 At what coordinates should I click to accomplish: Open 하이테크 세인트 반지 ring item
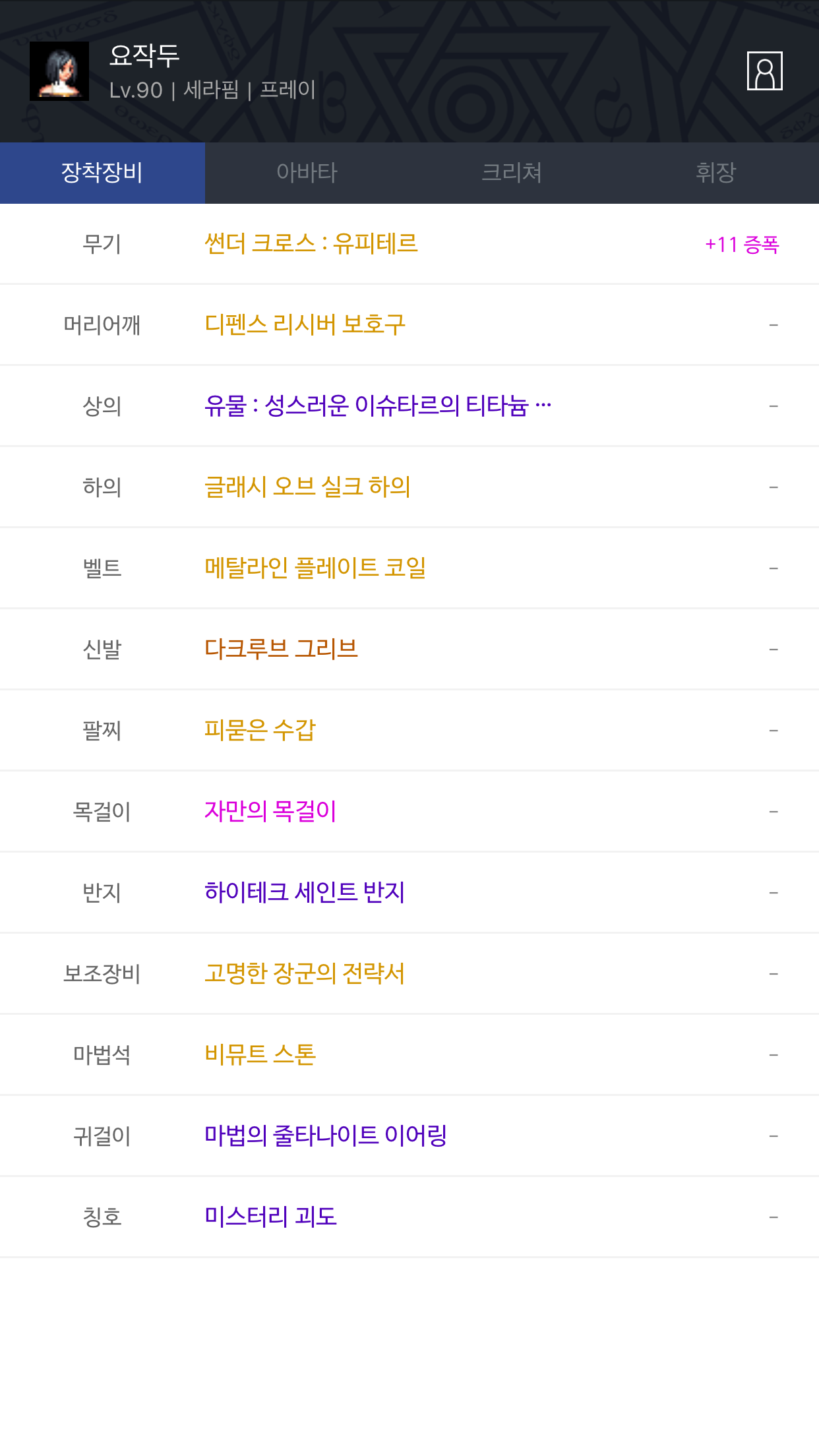coord(409,893)
